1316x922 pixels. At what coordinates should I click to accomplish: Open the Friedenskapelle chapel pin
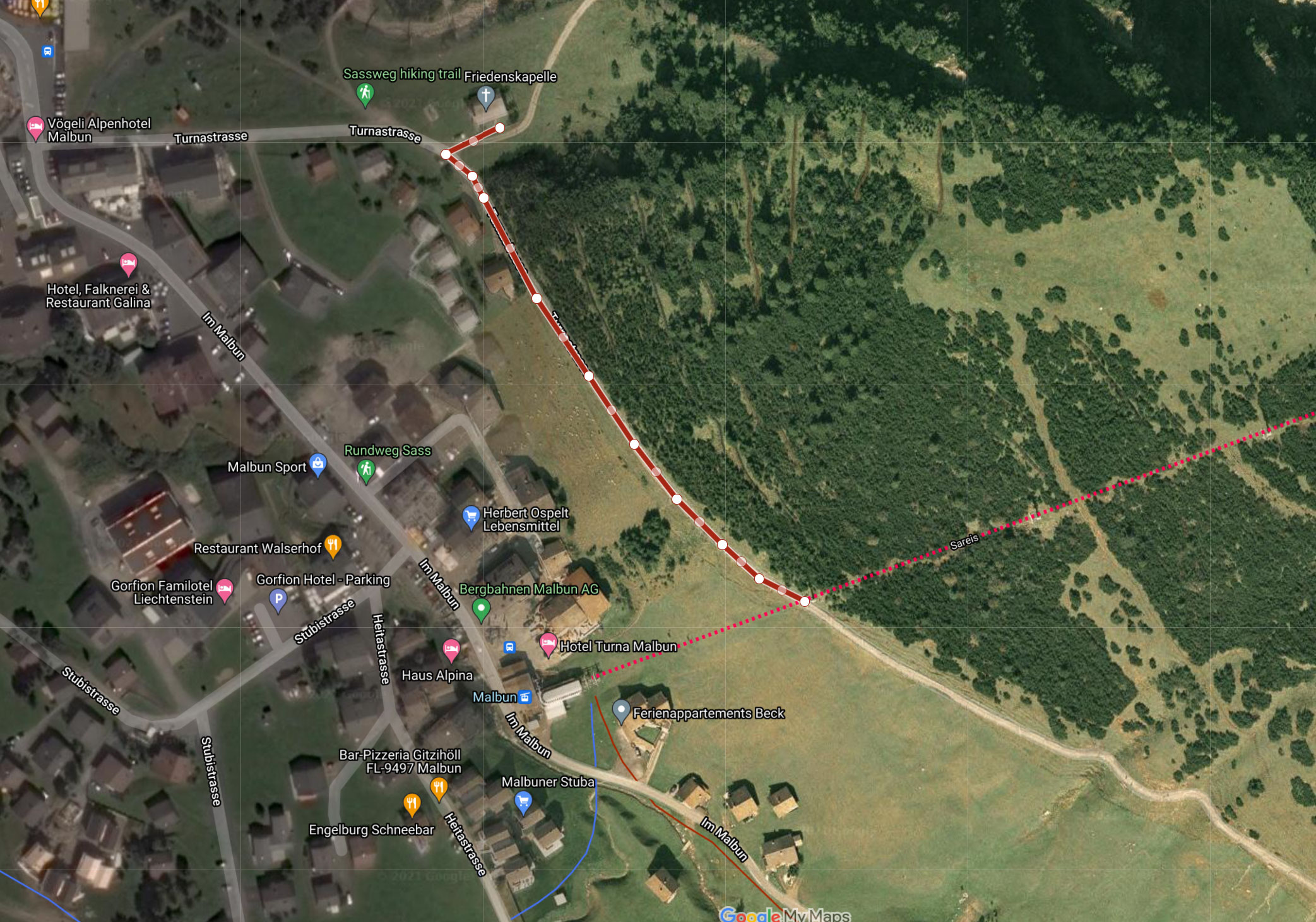[485, 97]
